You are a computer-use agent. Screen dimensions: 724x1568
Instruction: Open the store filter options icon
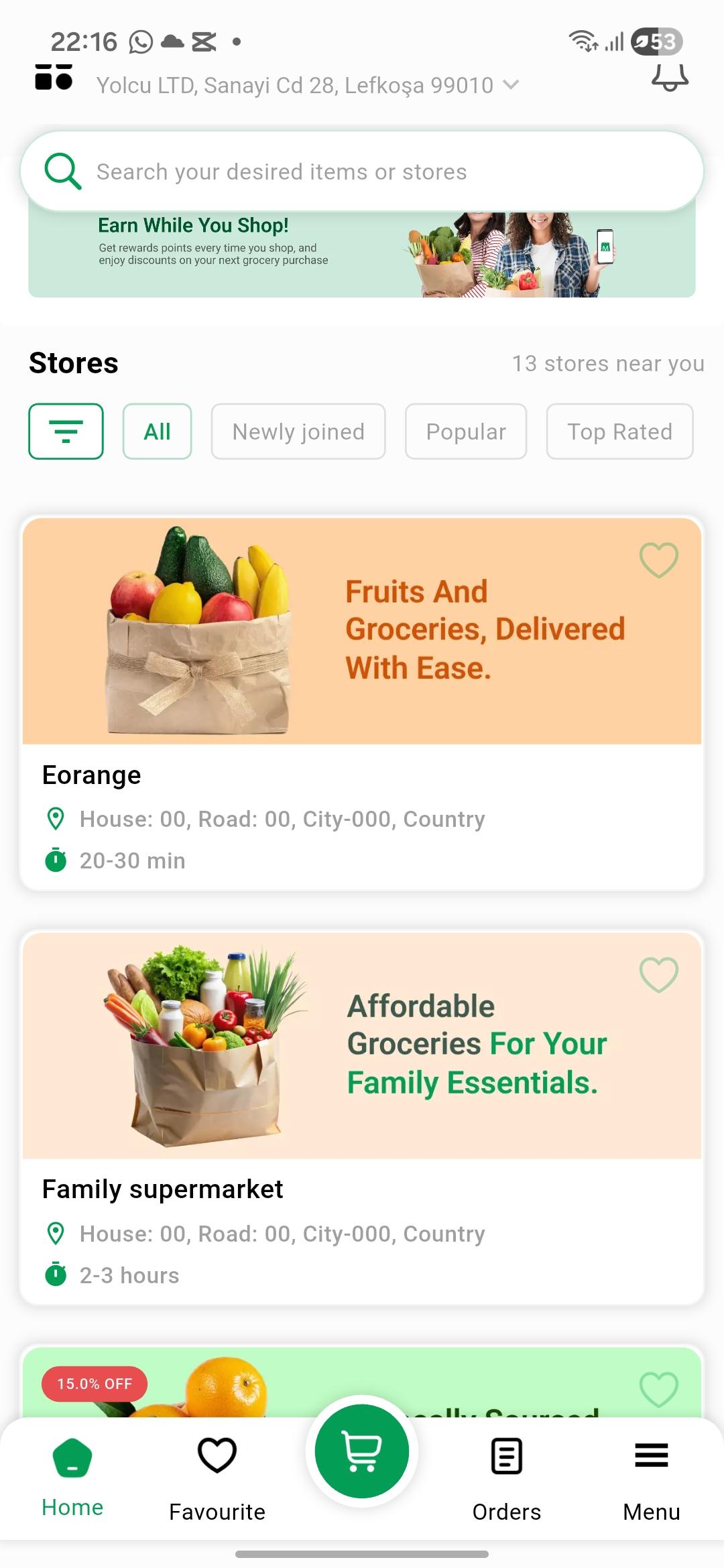(x=66, y=432)
